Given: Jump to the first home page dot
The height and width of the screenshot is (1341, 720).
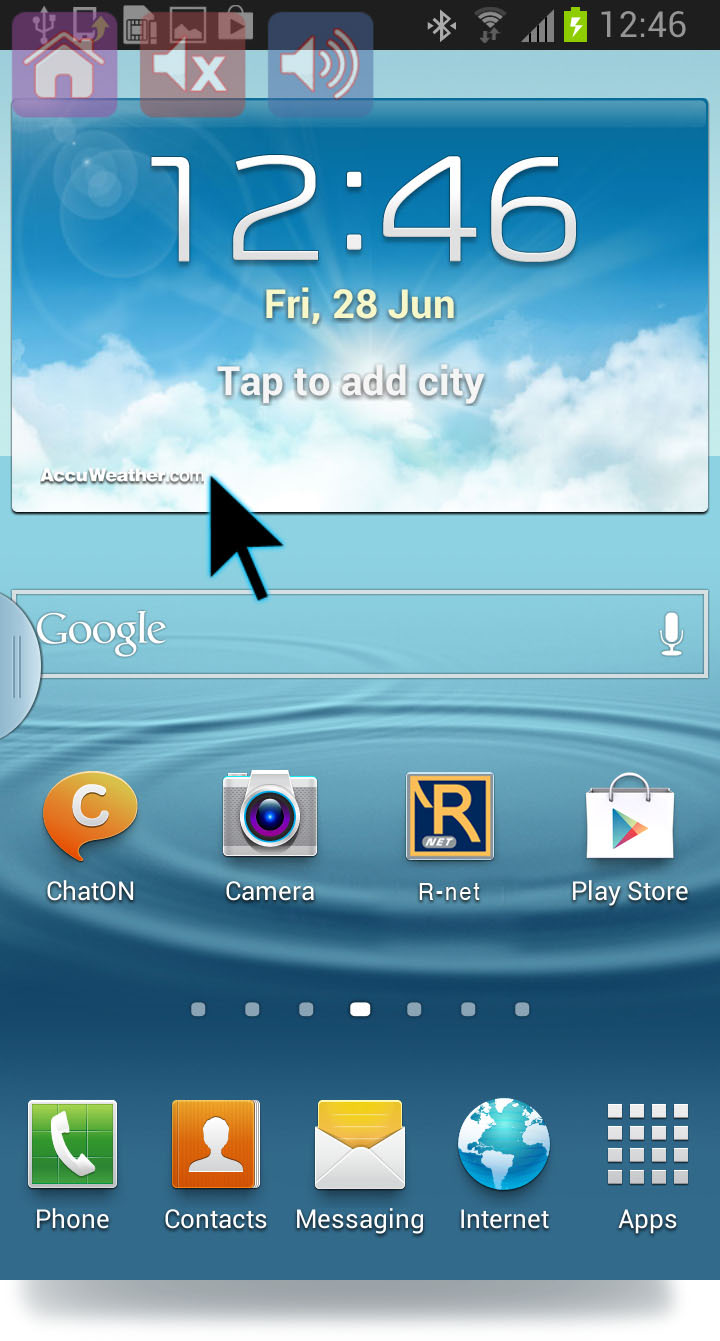Looking at the screenshot, I should (x=198, y=1010).
